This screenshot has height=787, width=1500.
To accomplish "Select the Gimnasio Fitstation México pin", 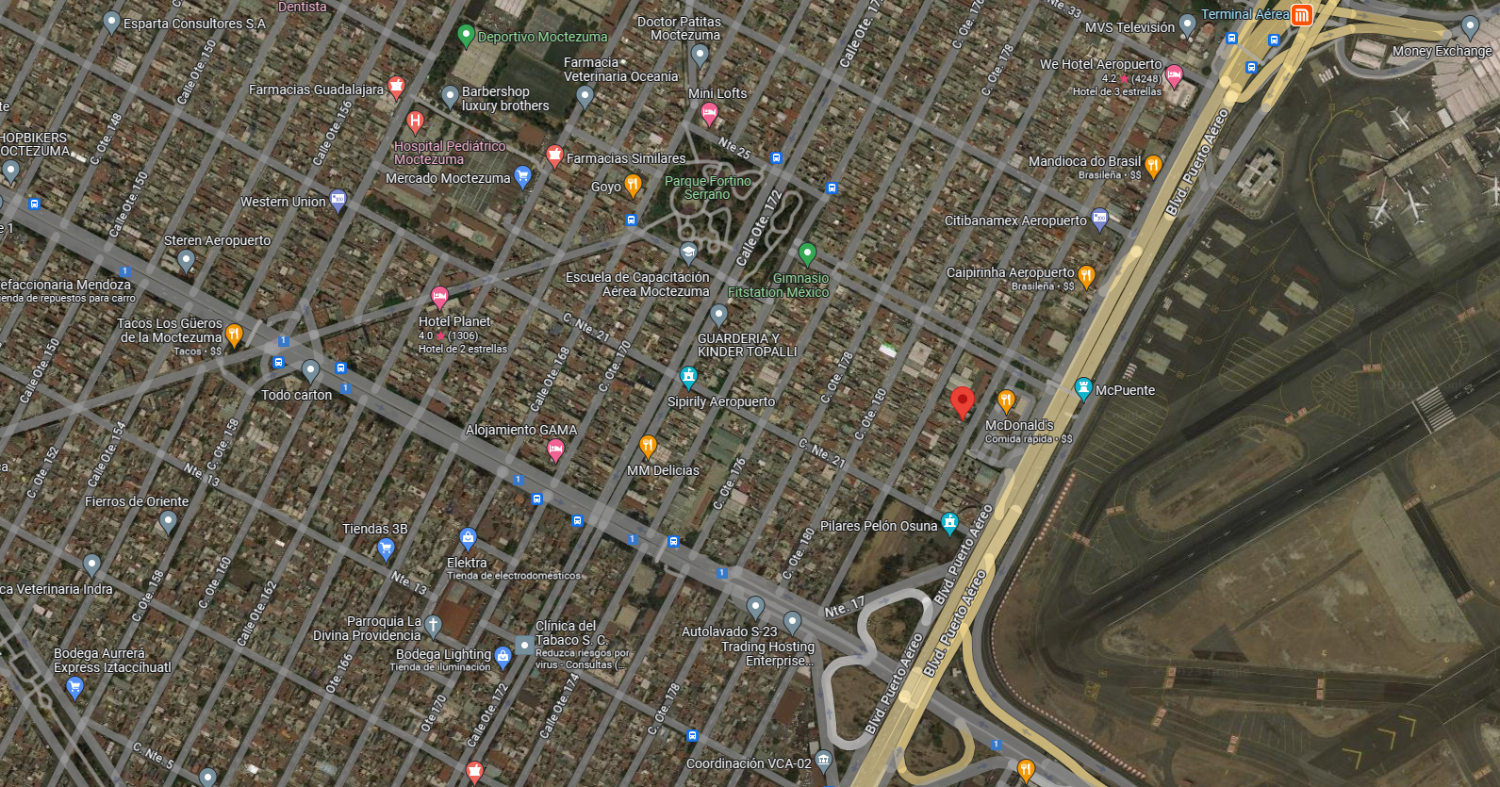I will [x=807, y=253].
